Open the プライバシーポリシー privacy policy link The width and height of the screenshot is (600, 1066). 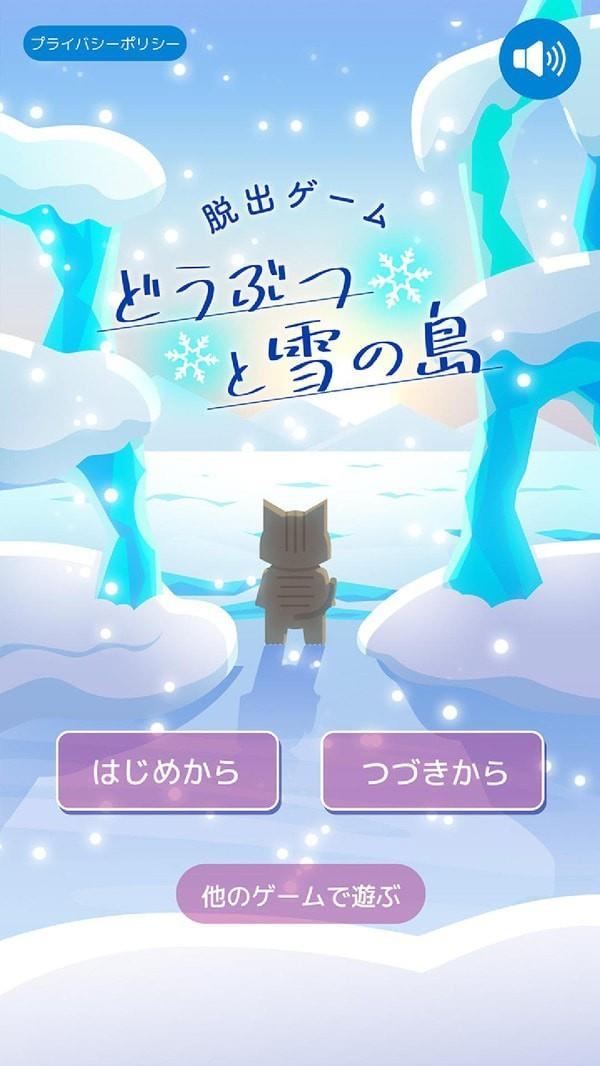105,43
